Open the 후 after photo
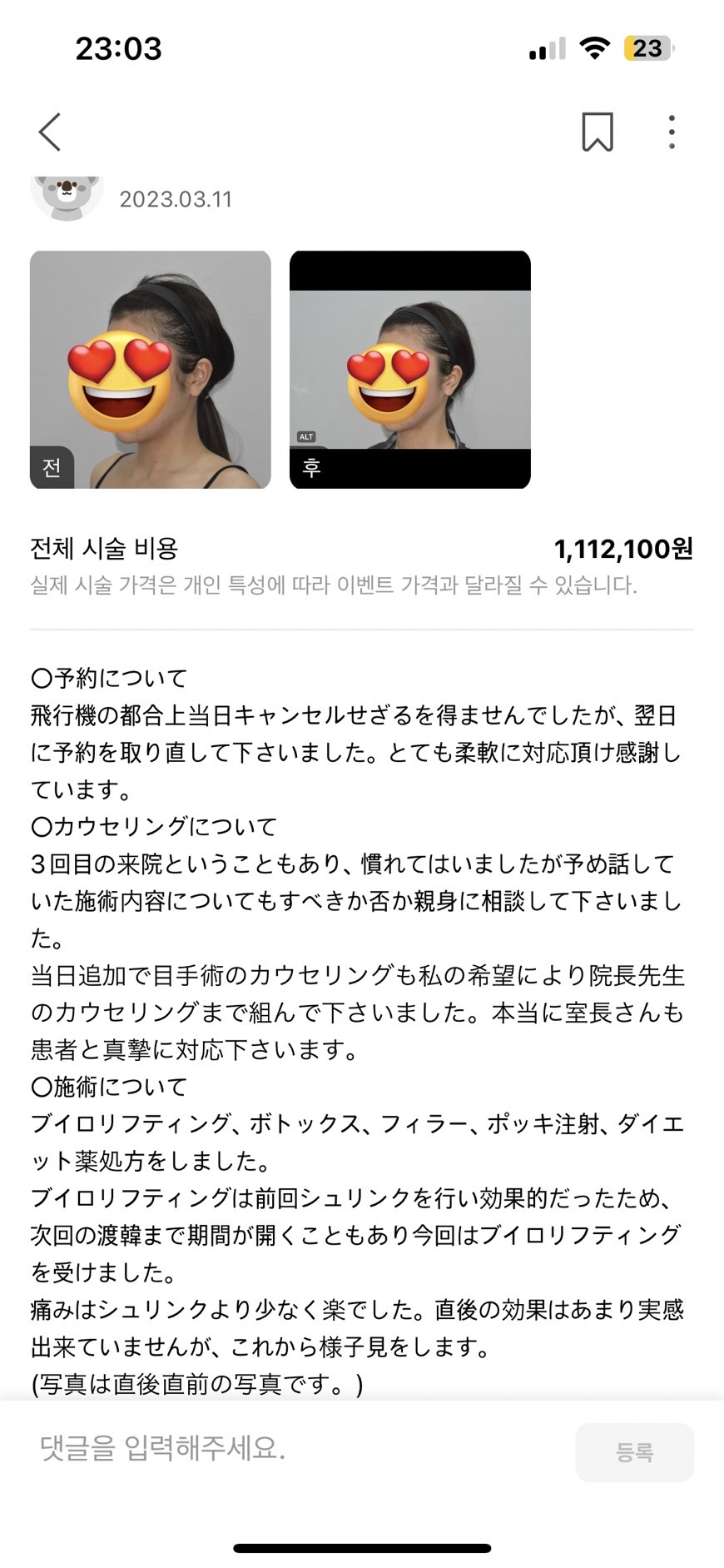724x1568 pixels. pos(409,369)
